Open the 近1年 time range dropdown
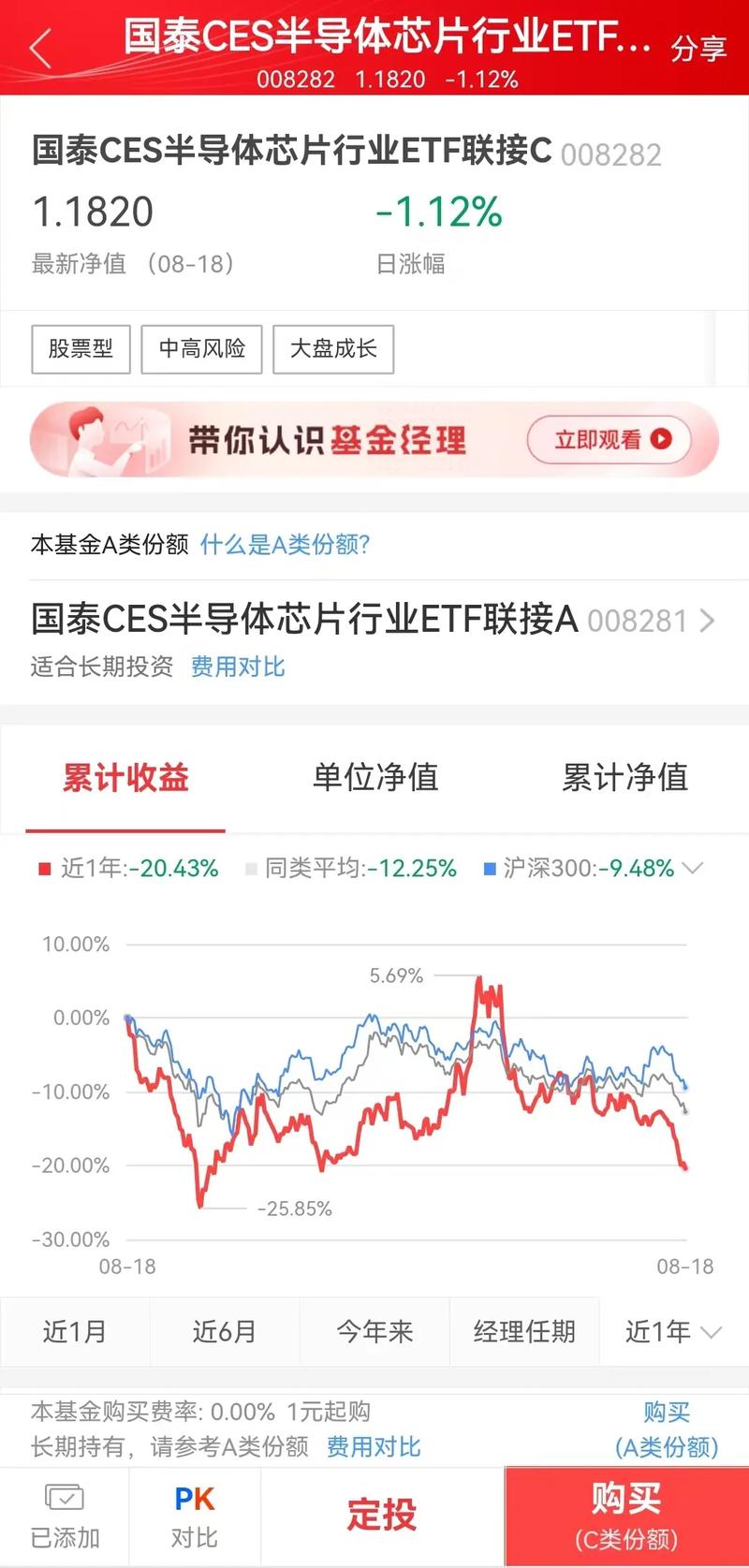The width and height of the screenshot is (749, 1568). pyautogui.click(x=670, y=1331)
